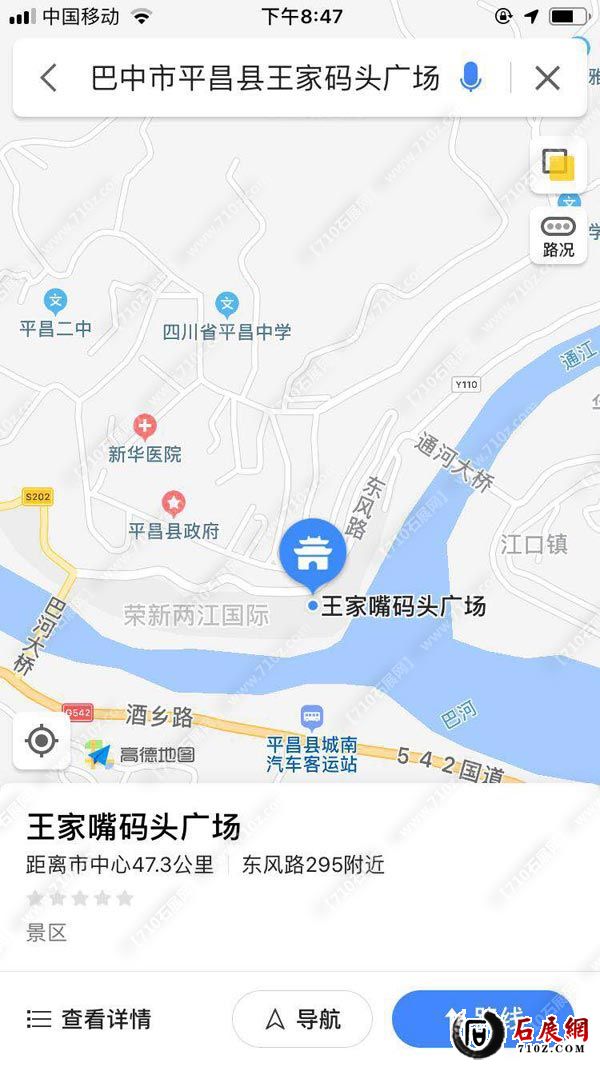Image resolution: width=600 pixels, height=1067 pixels.
Task: Go back from the search results
Action: [x=48, y=78]
